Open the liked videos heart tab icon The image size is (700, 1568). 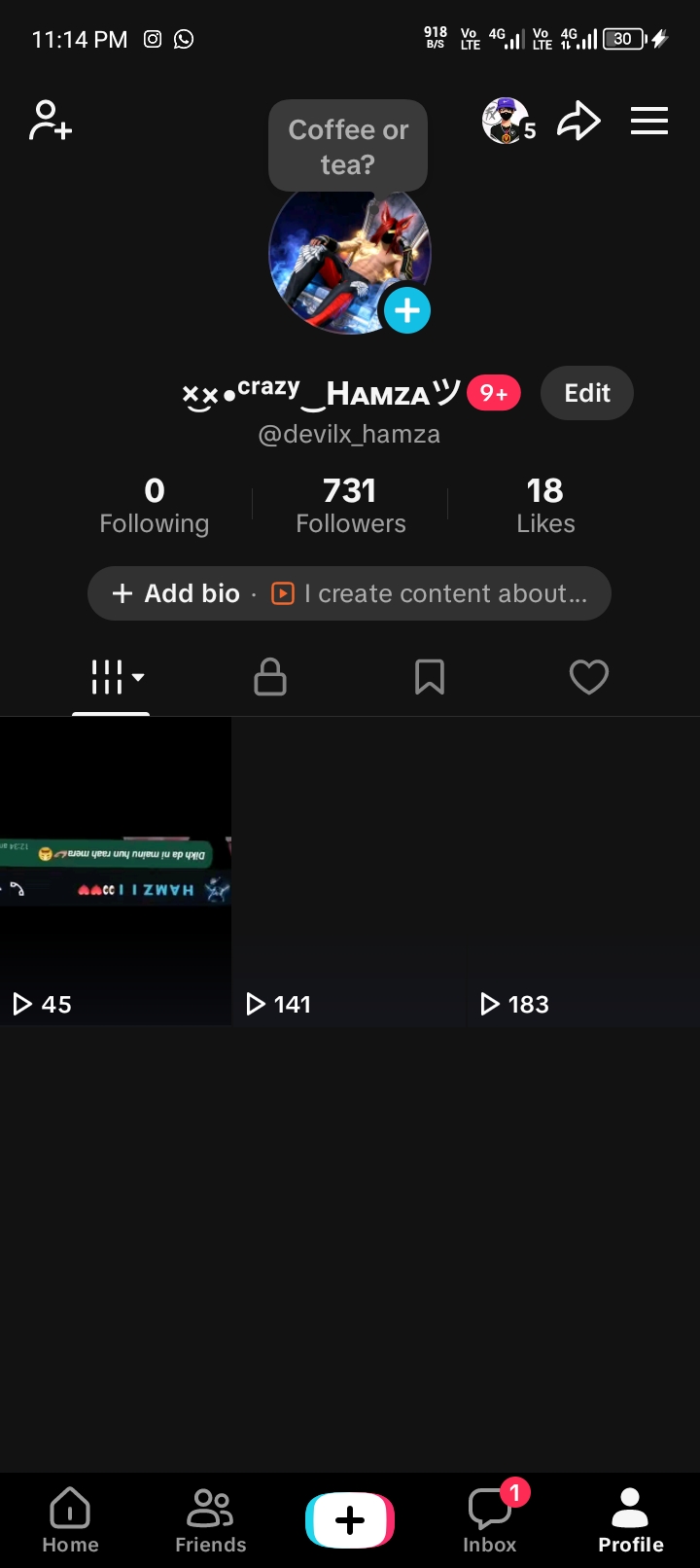point(589,677)
